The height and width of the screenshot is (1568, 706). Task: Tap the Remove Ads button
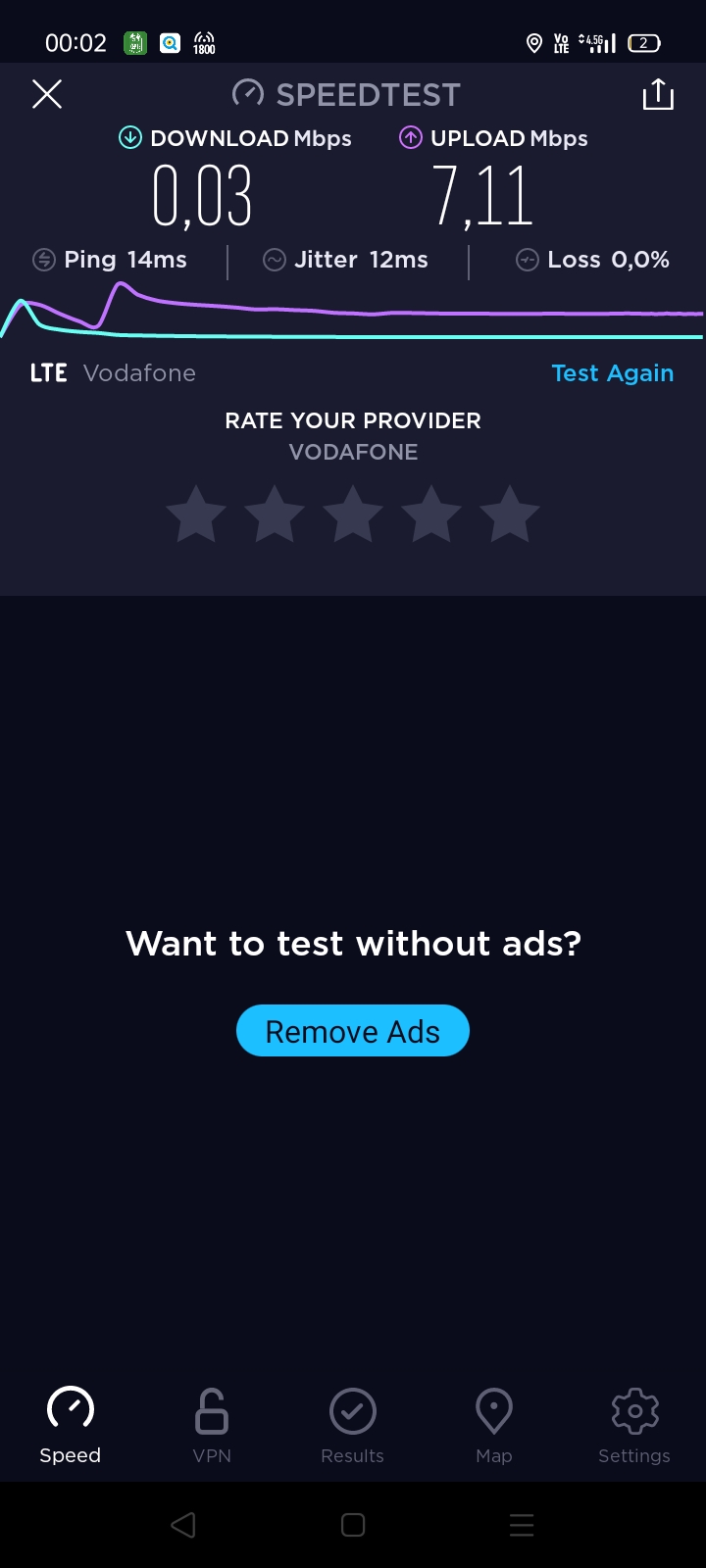tap(353, 1031)
